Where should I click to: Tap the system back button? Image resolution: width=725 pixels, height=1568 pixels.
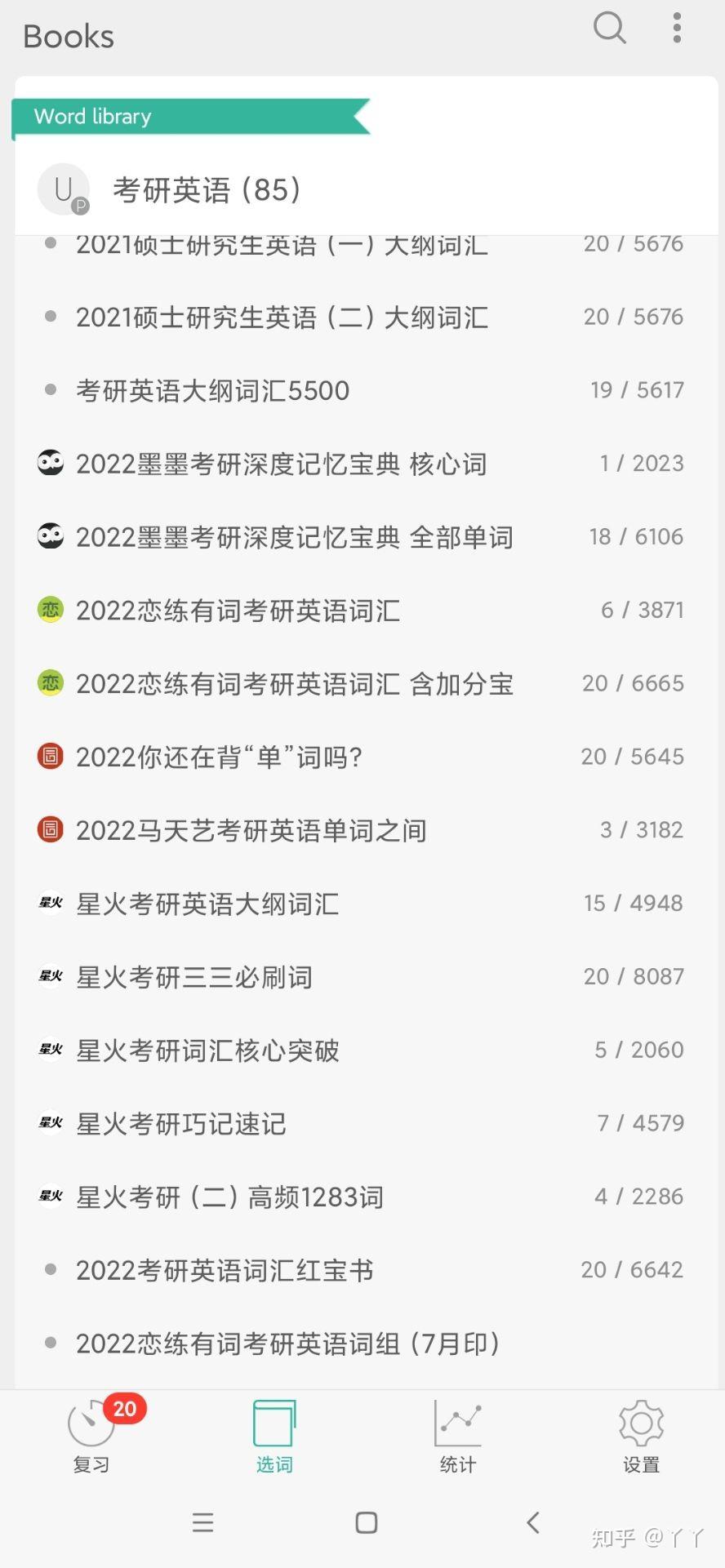[534, 1522]
